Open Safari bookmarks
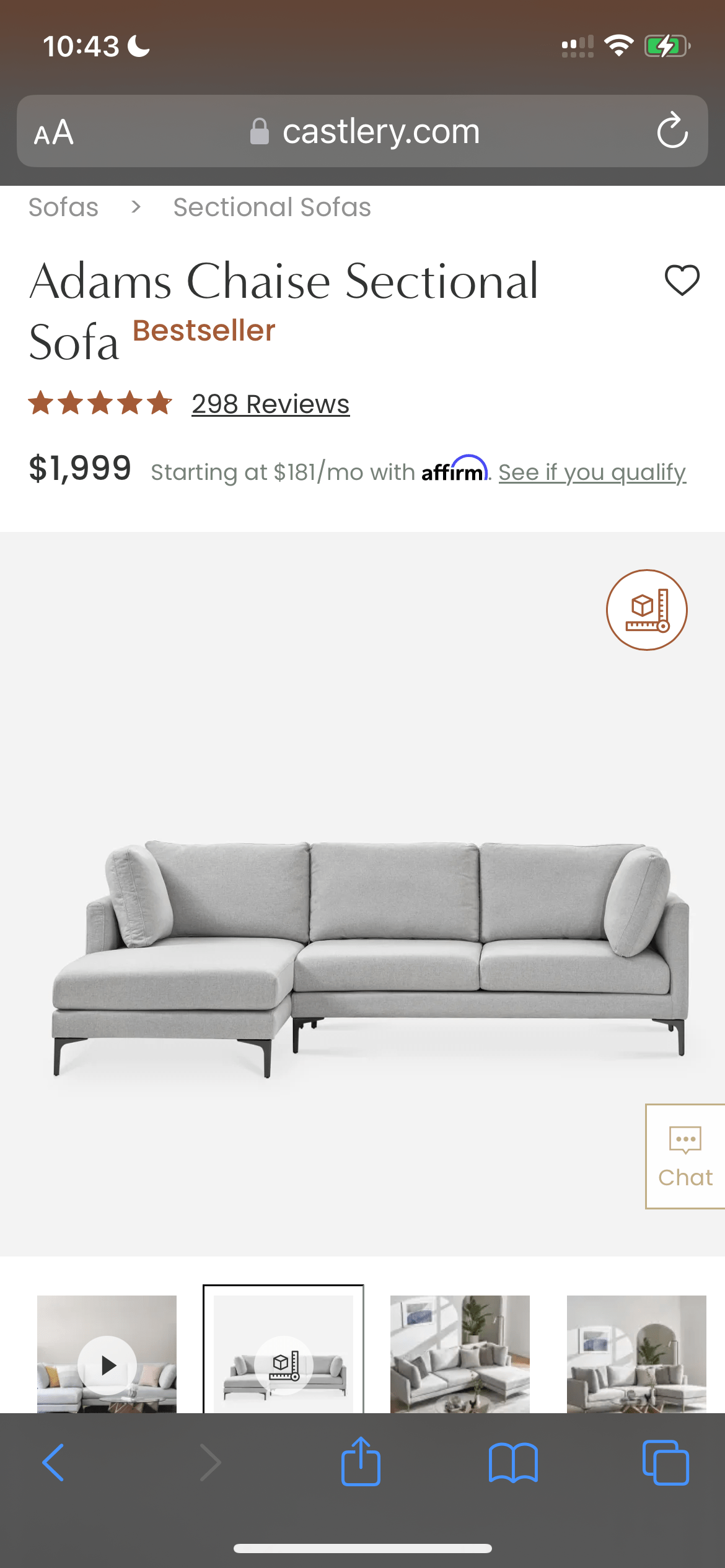725x1568 pixels. click(x=513, y=1463)
